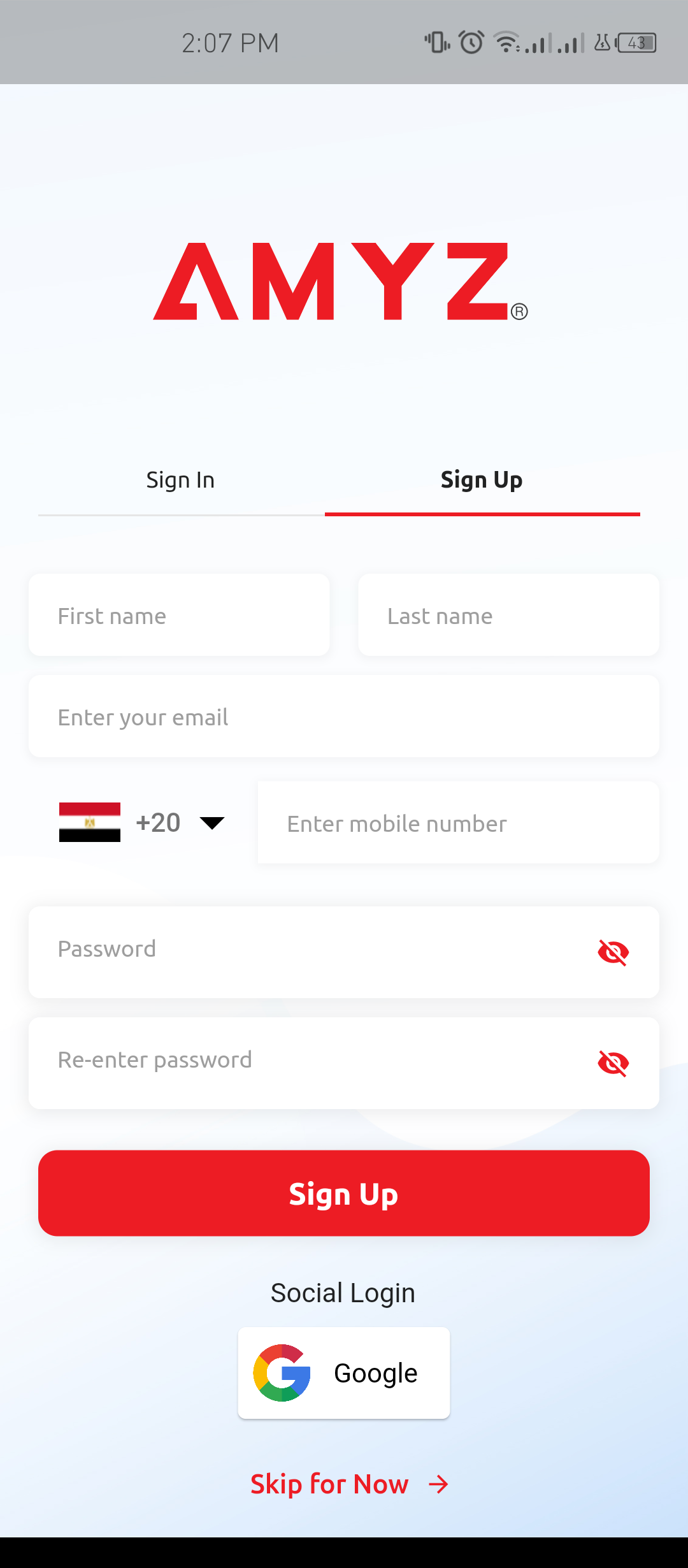Click the Google logo icon

[280, 1374]
